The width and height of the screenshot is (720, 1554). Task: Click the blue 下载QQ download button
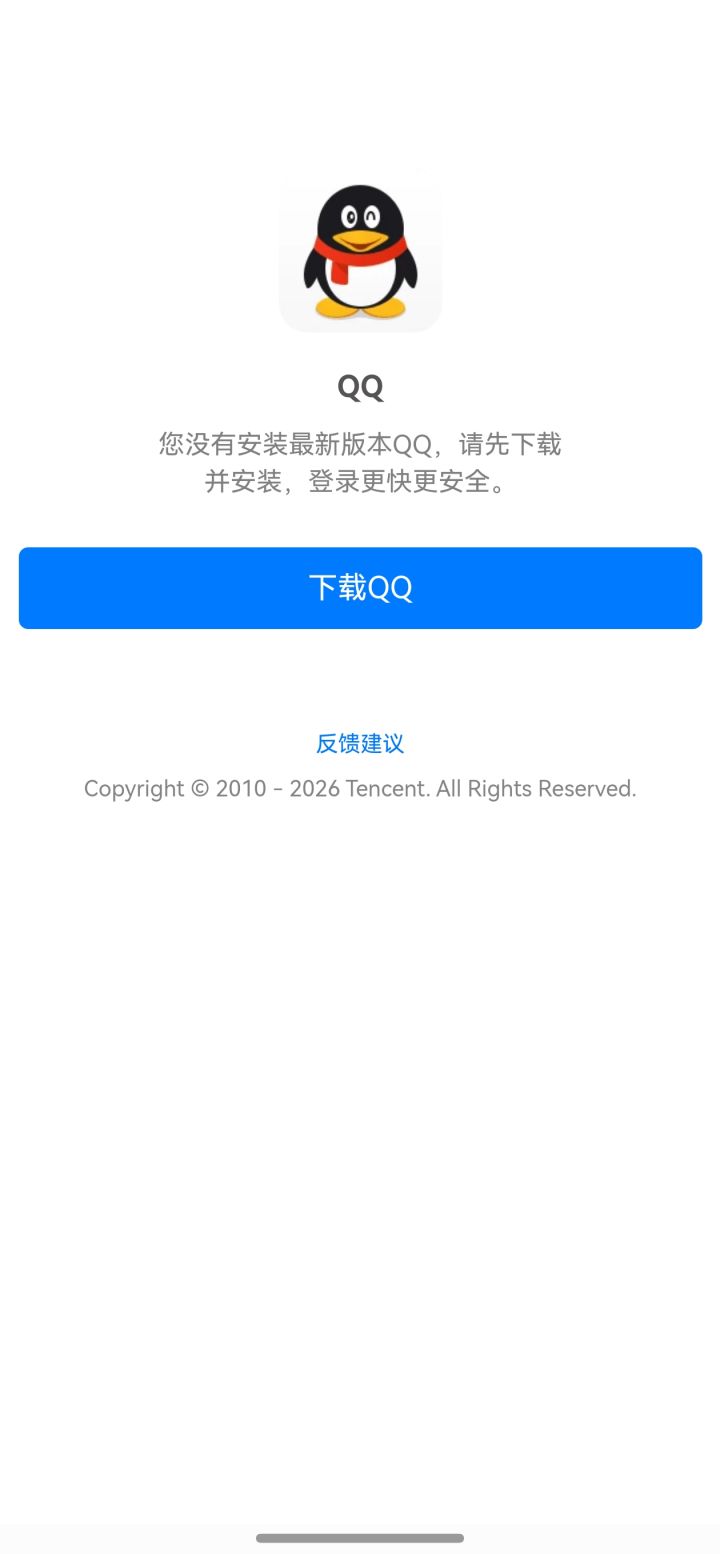point(360,588)
